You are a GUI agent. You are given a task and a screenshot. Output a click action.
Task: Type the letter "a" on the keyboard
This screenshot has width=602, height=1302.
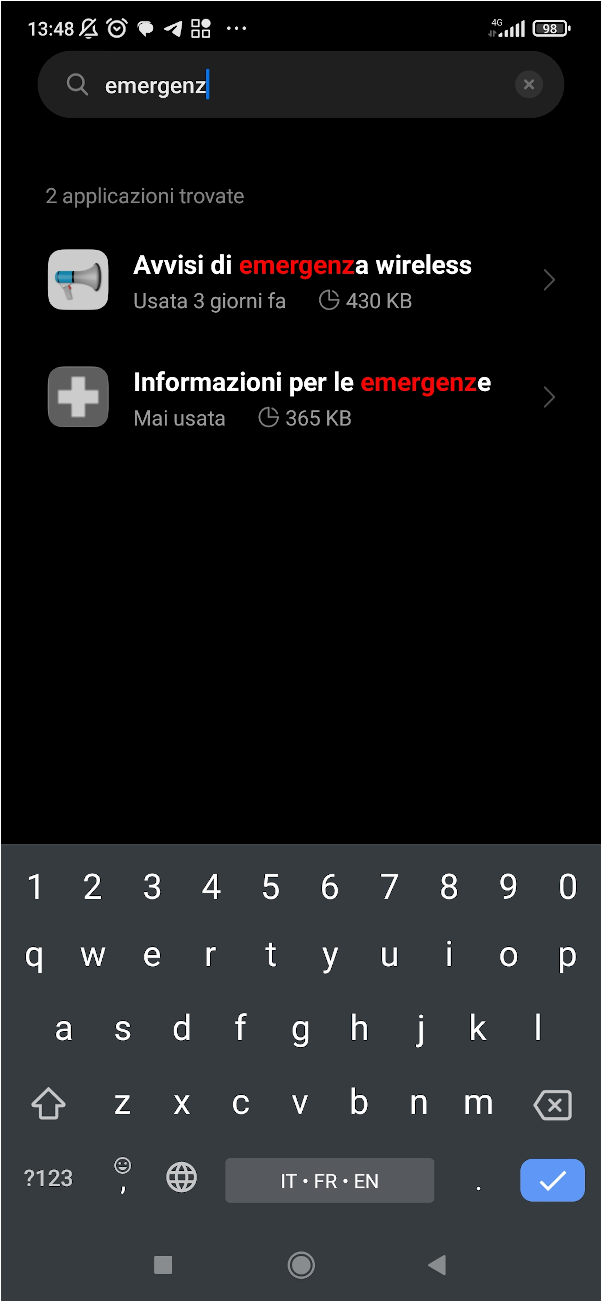pyautogui.click(x=63, y=1029)
